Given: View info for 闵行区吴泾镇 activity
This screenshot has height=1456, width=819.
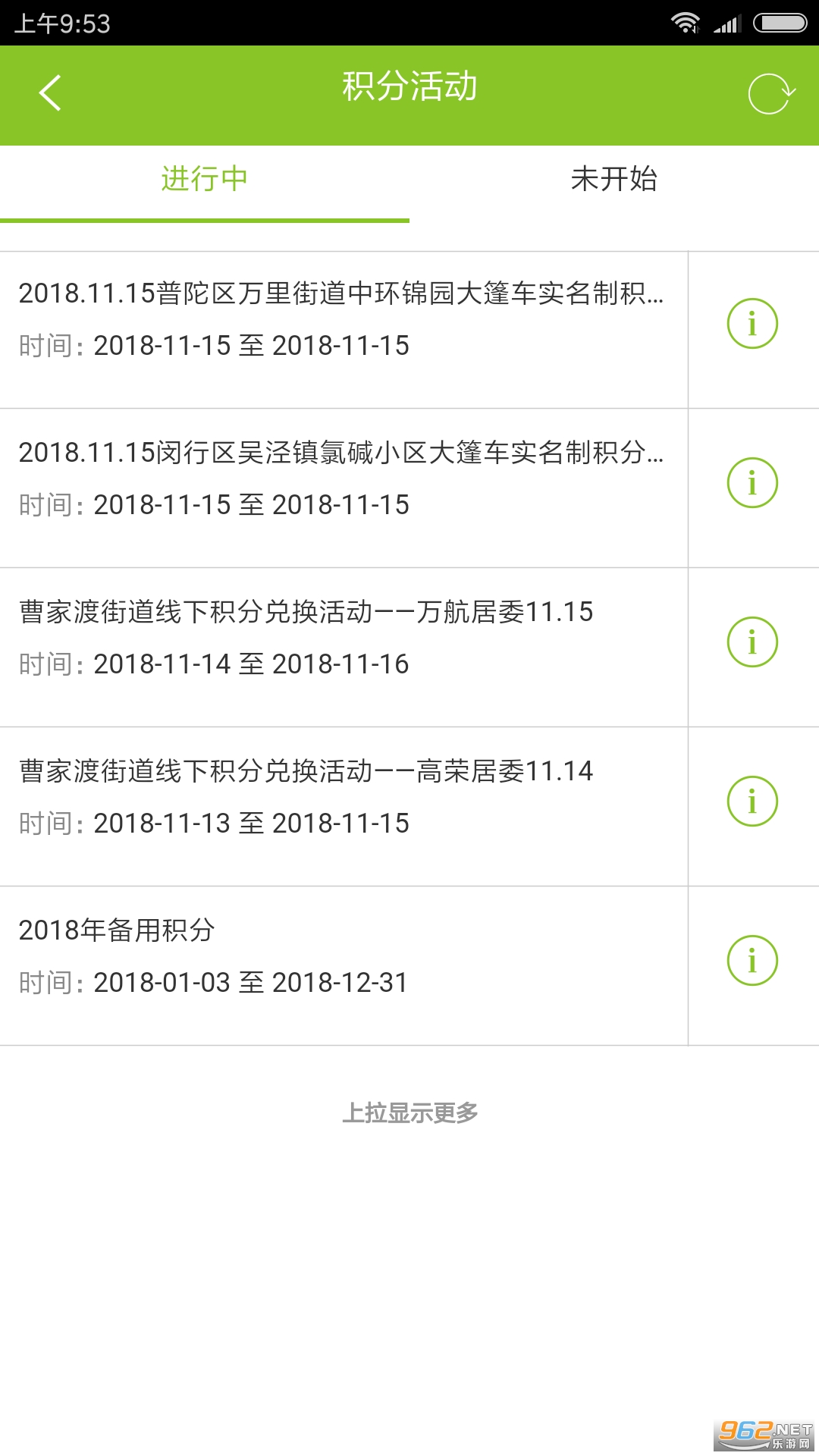Looking at the screenshot, I should coord(752,483).
